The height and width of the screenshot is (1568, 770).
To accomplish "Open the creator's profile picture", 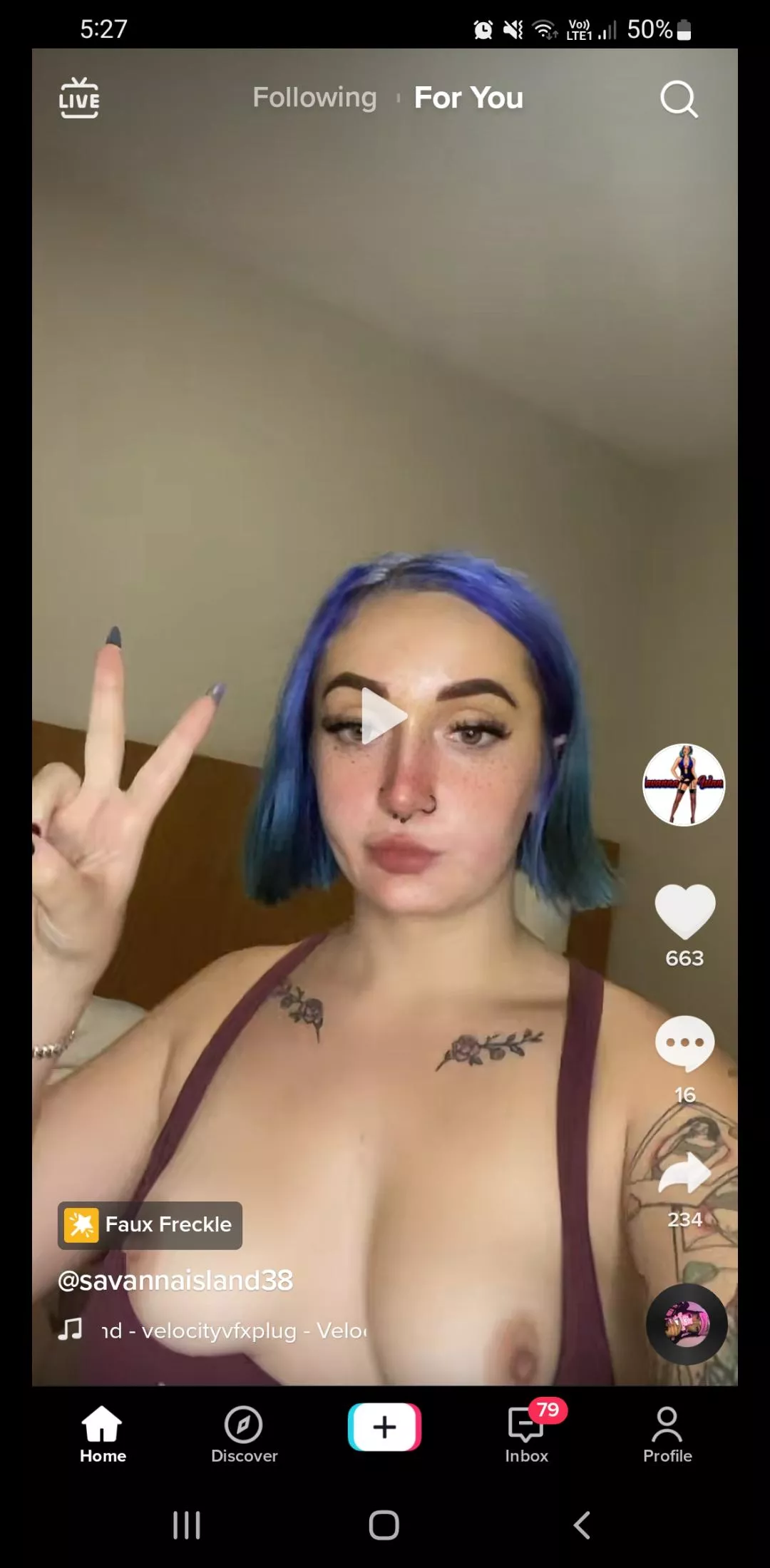I will [x=684, y=784].
